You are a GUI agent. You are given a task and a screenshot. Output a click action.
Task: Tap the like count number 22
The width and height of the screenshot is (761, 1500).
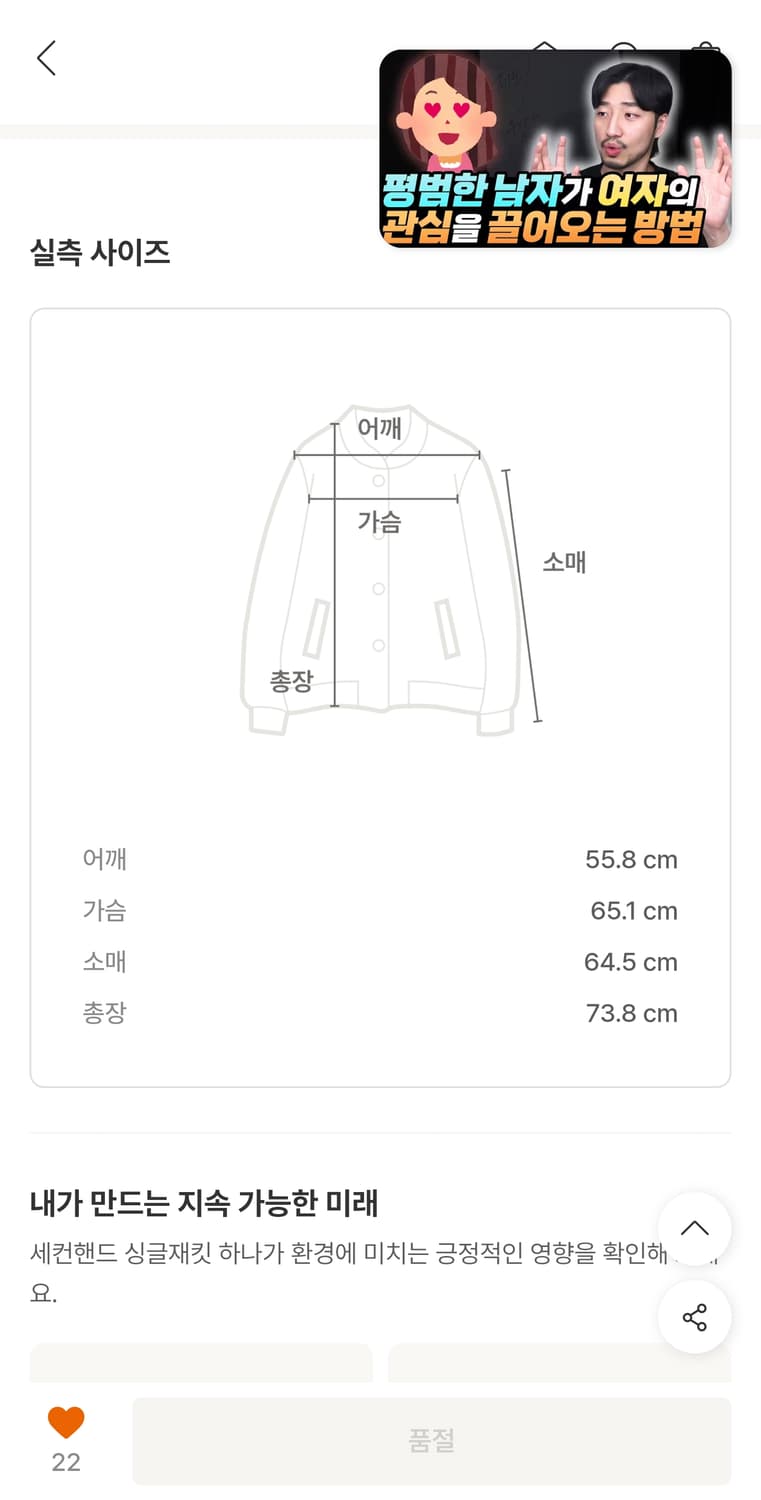[64, 1463]
